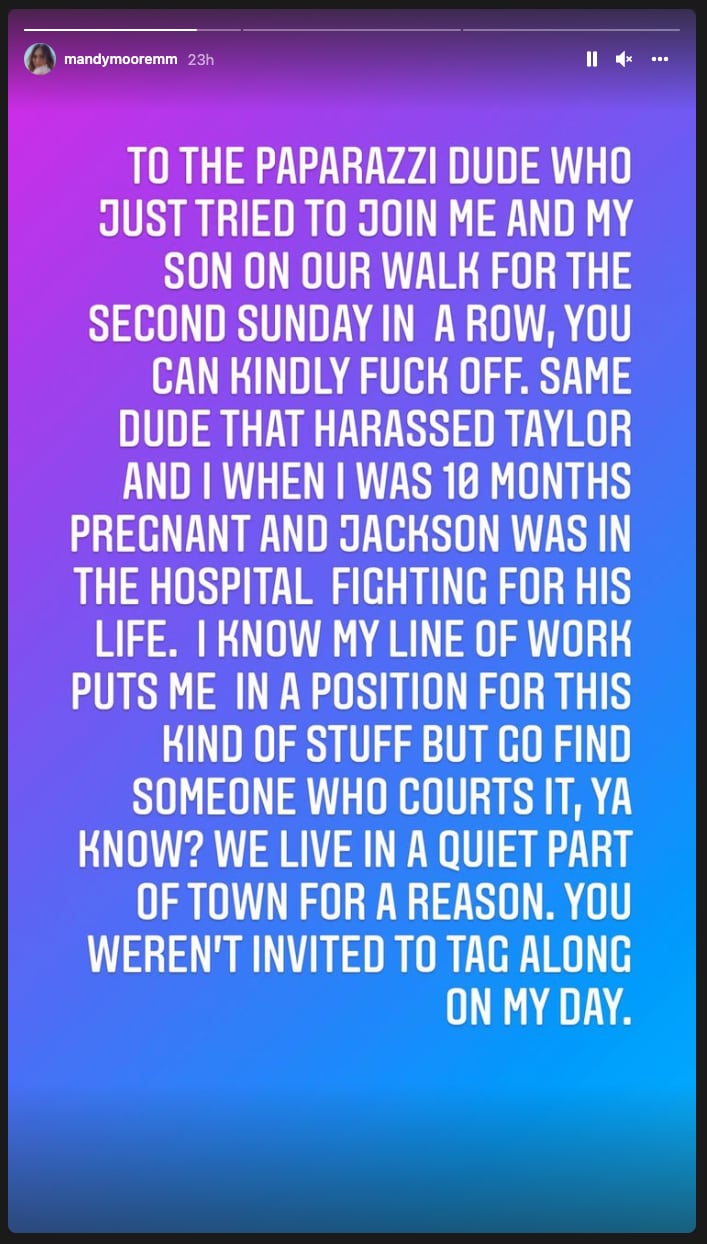Unmute the story sound
The image size is (707, 1244).
point(624,59)
